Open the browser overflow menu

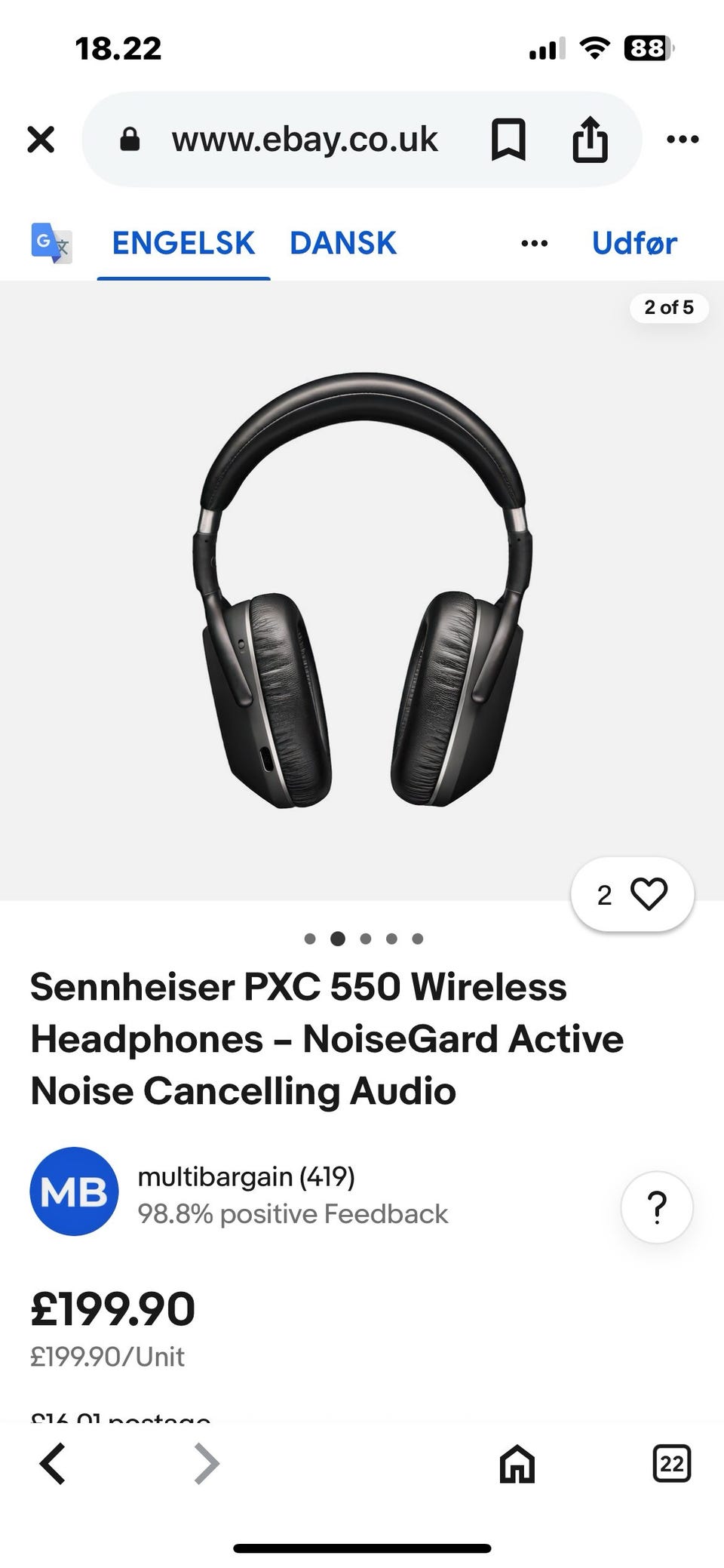(683, 140)
